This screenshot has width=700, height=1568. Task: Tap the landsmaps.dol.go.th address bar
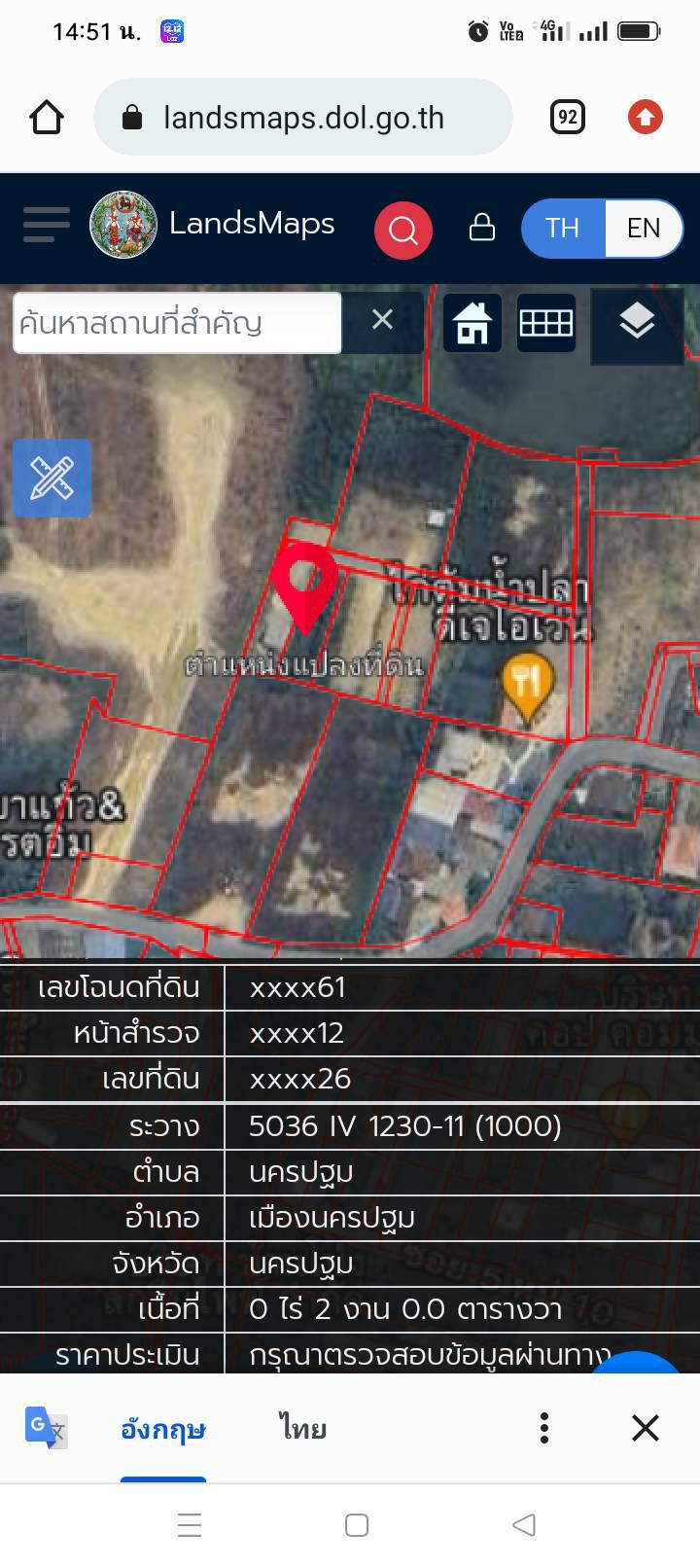[x=302, y=118]
